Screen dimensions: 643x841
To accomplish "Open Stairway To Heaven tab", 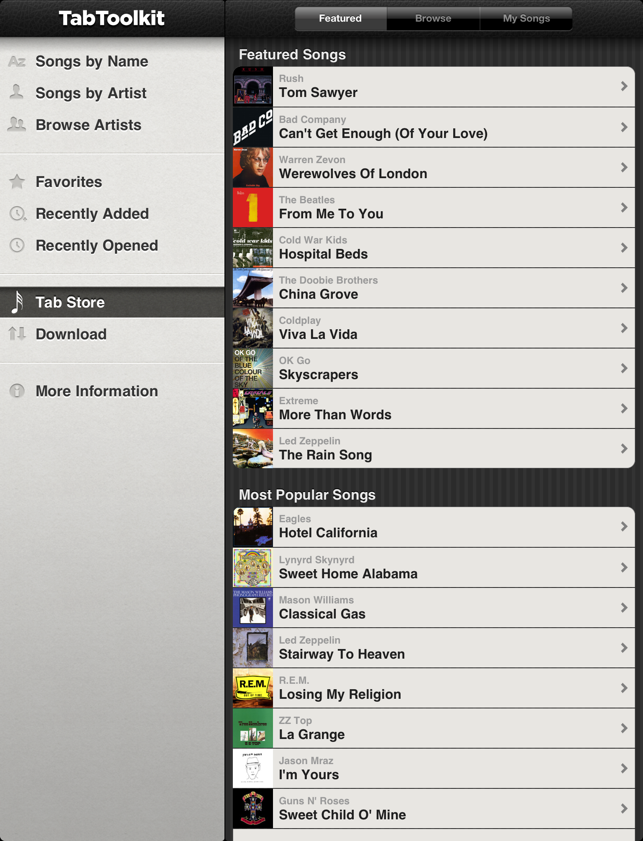I will pyautogui.click(x=433, y=648).
